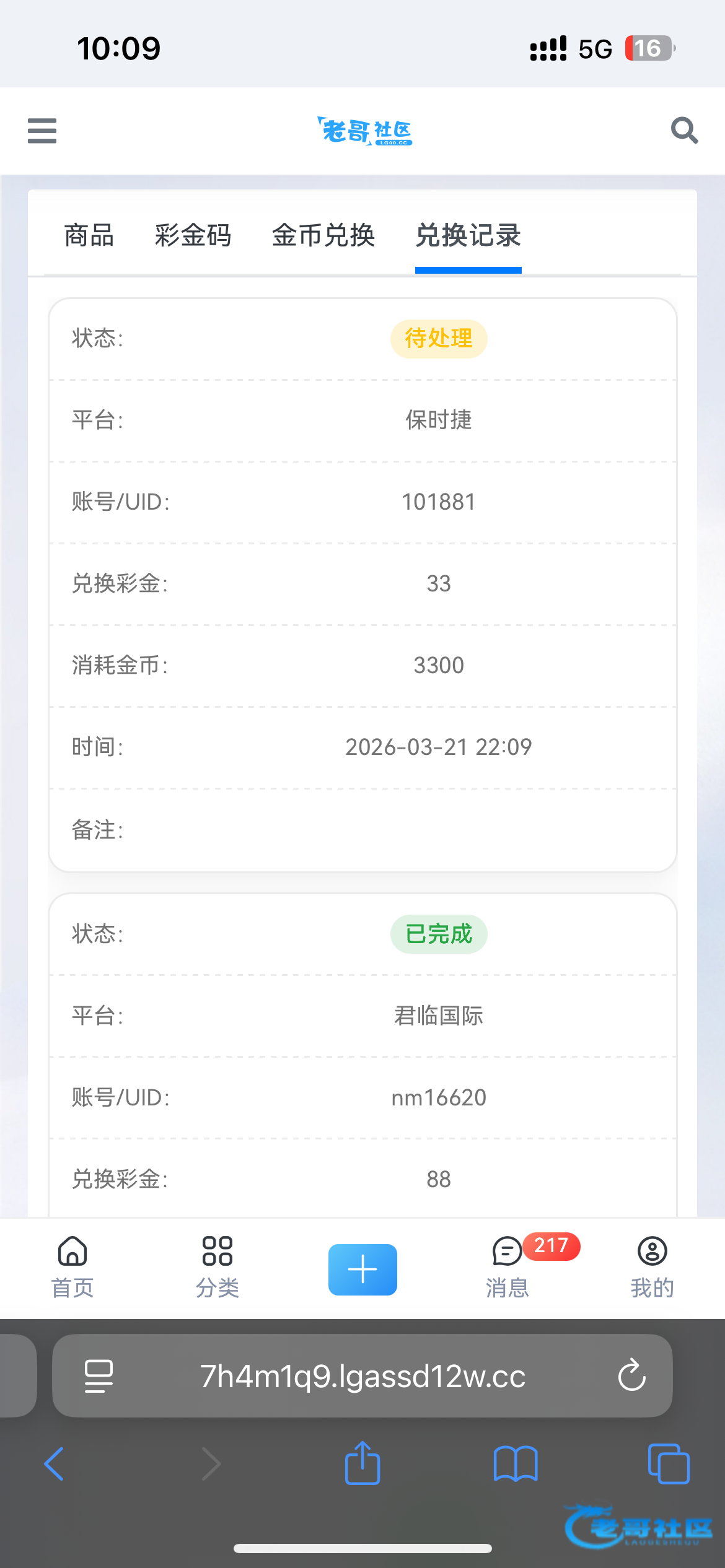
Task: Tap the browser address bar
Action: tap(362, 1376)
